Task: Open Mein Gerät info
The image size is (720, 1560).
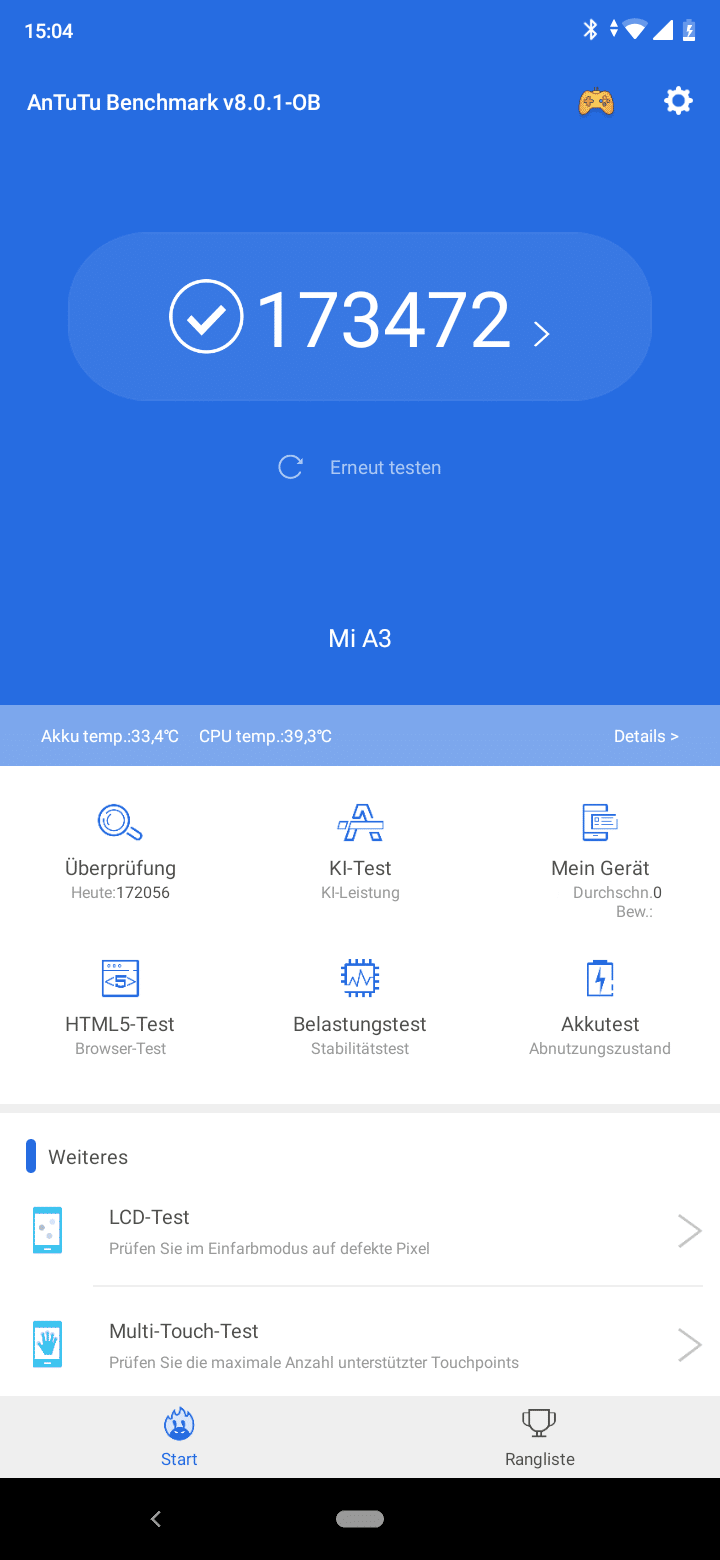Action: coord(600,859)
